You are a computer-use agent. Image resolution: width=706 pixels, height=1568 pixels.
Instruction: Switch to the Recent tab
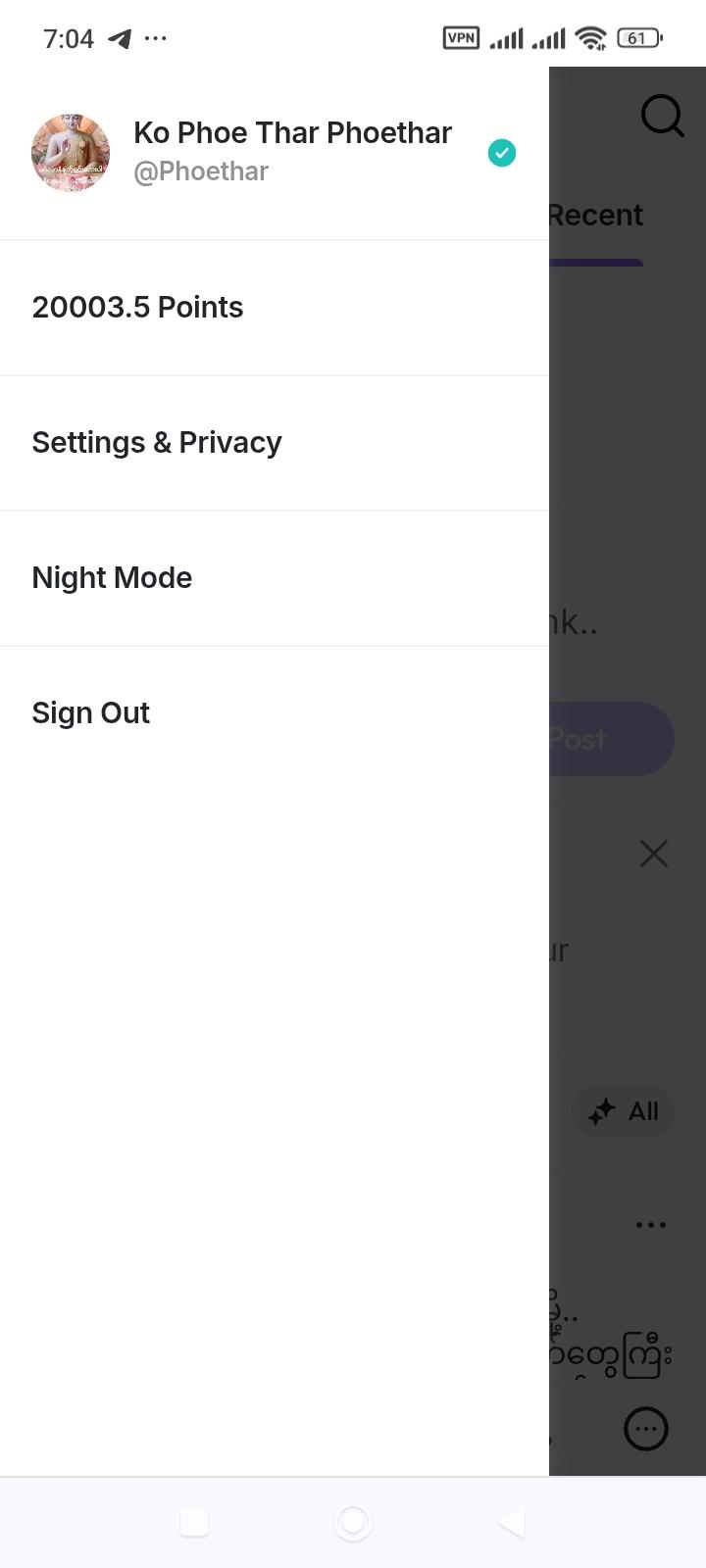[595, 216]
